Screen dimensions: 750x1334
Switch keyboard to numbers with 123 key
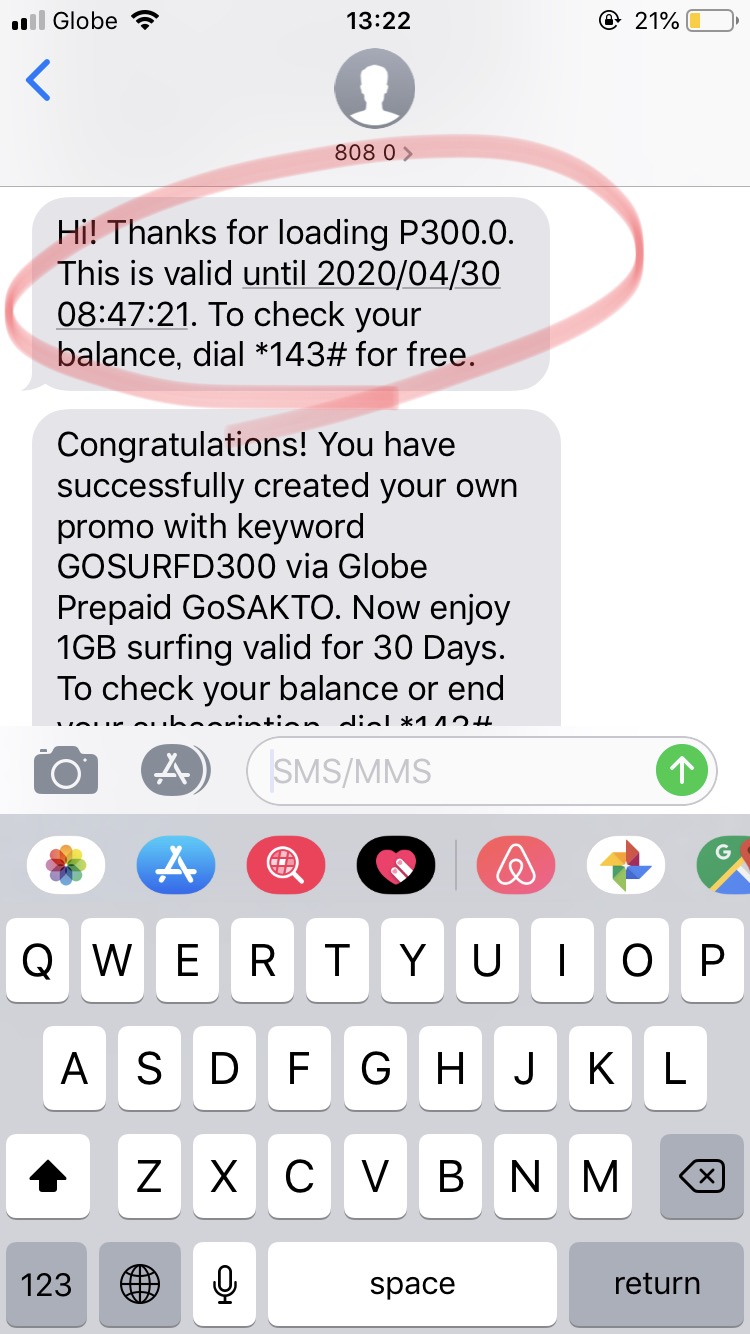(46, 1284)
